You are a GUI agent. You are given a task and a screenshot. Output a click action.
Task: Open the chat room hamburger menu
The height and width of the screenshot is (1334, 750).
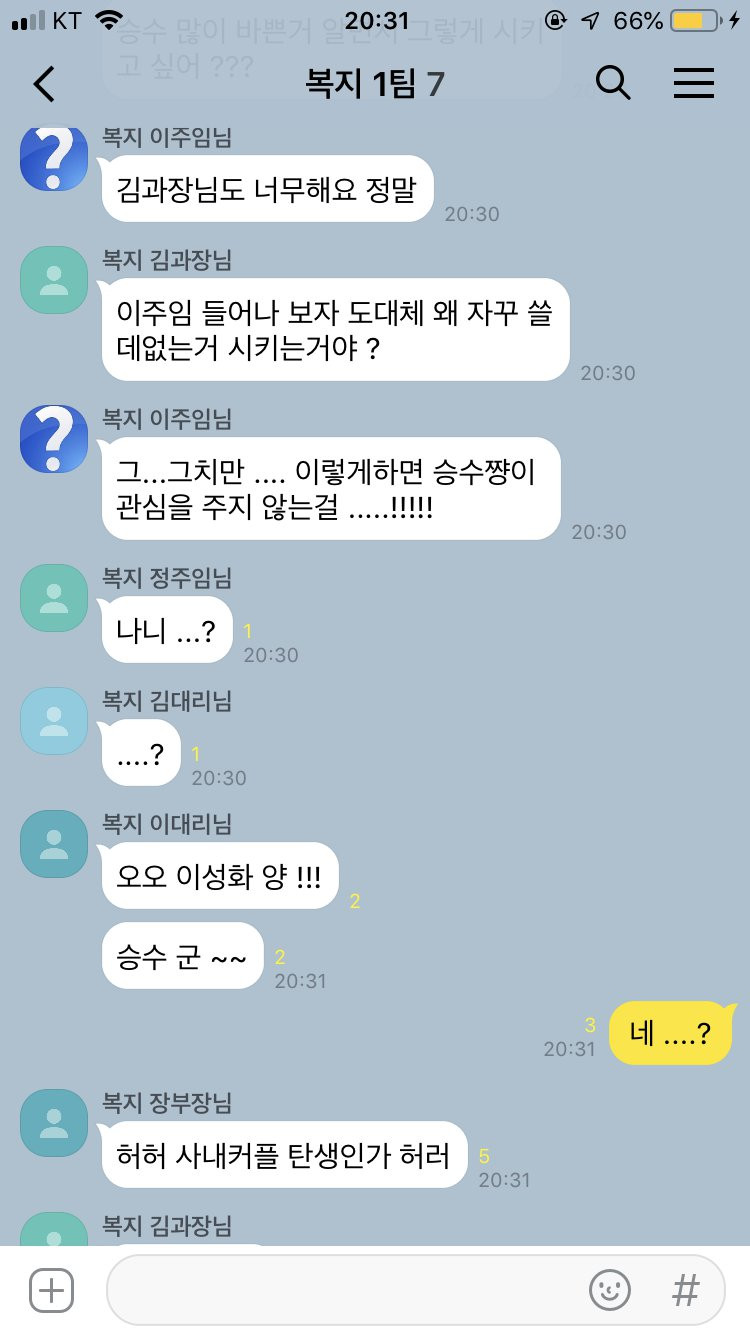tap(693, 84)
